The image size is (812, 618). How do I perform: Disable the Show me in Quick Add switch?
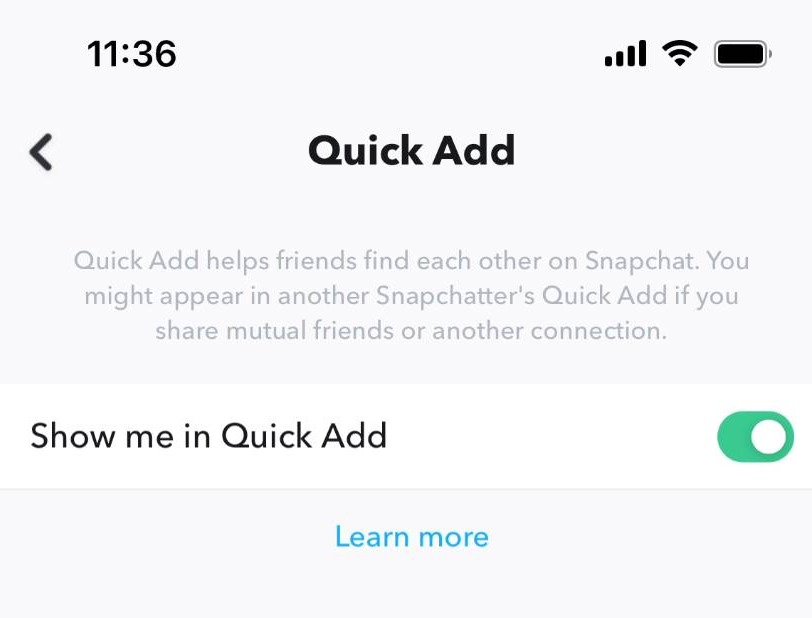pyautogui.click(x=755, y=437)
